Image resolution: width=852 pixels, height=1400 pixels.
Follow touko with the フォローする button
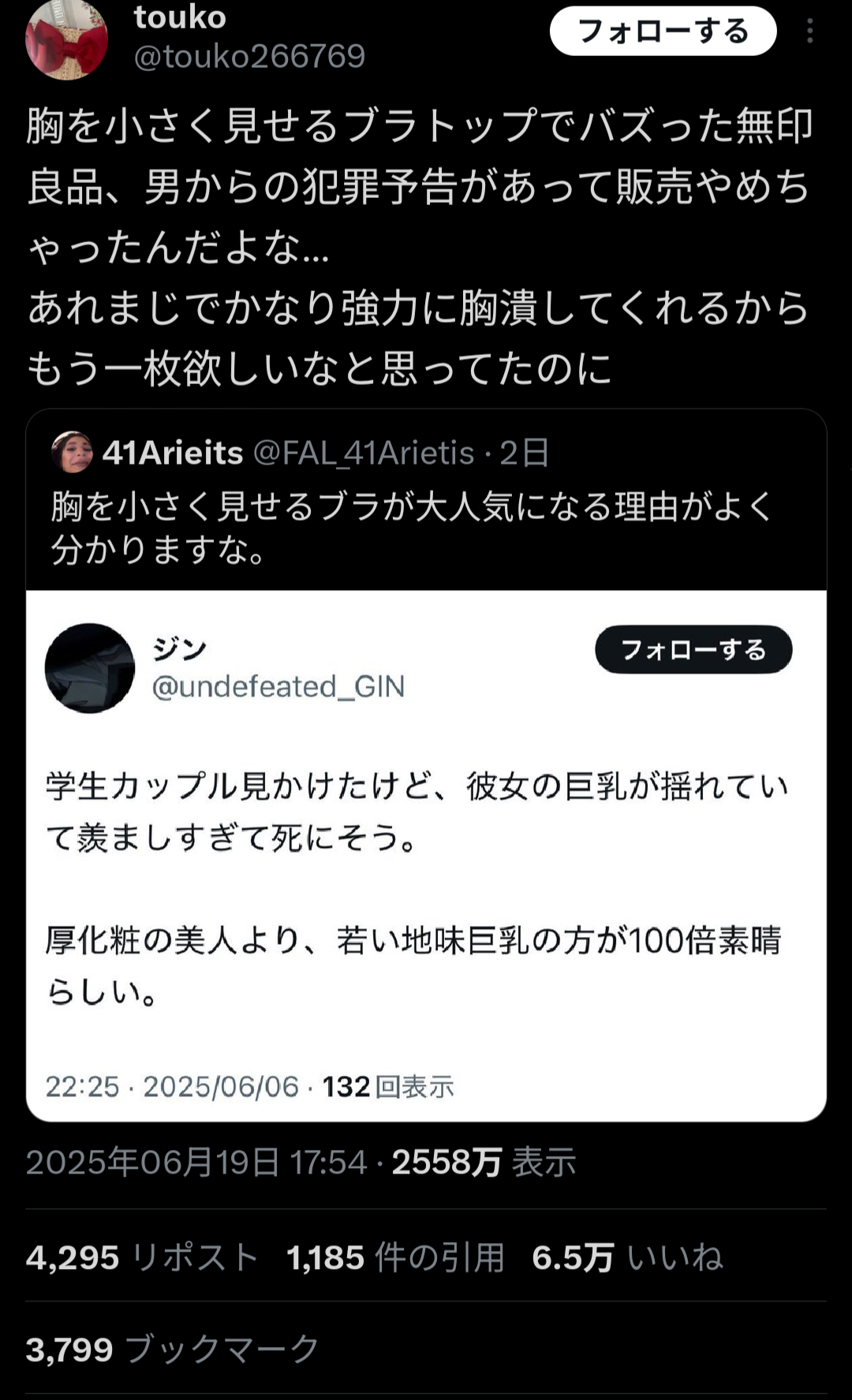click(x=663, y=32)
